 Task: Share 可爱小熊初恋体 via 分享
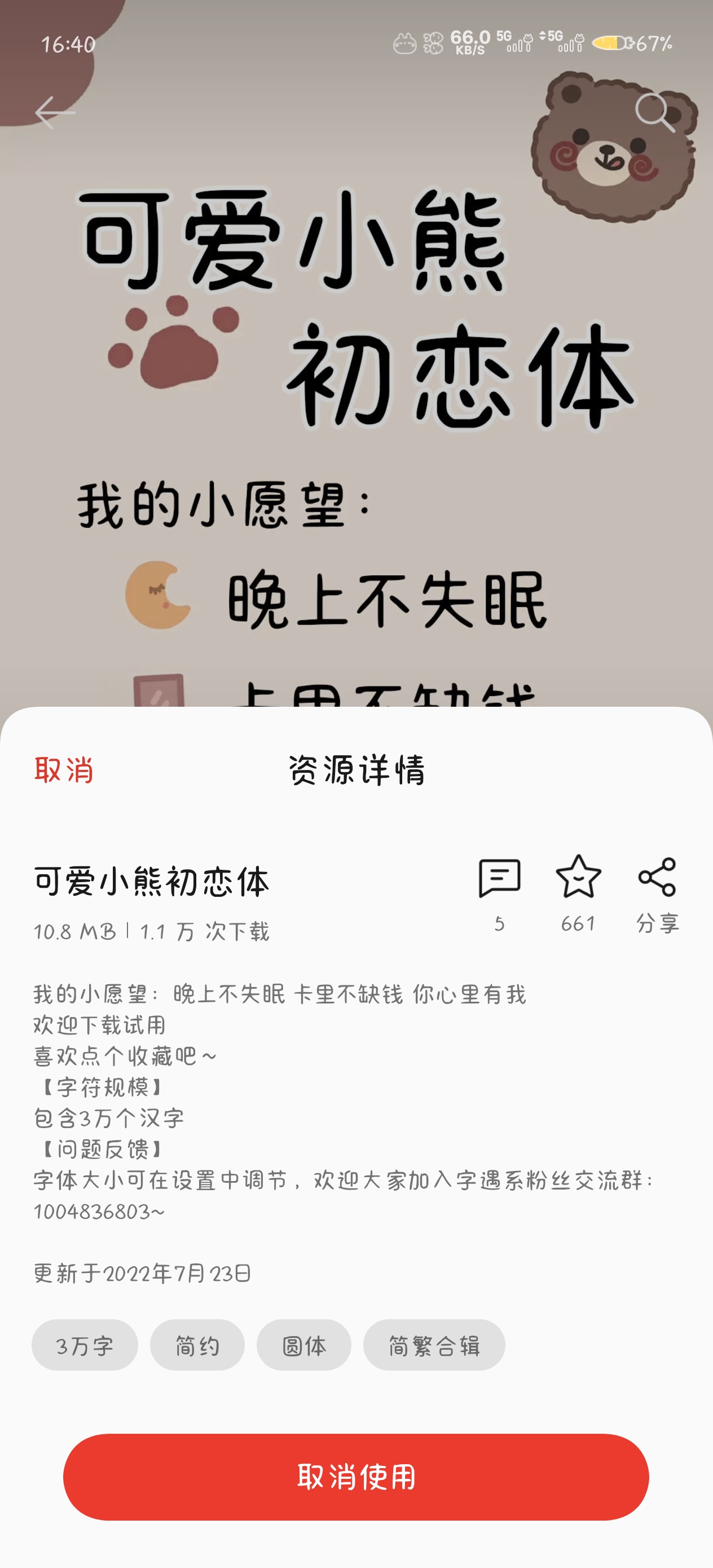(x=657, y=878)
